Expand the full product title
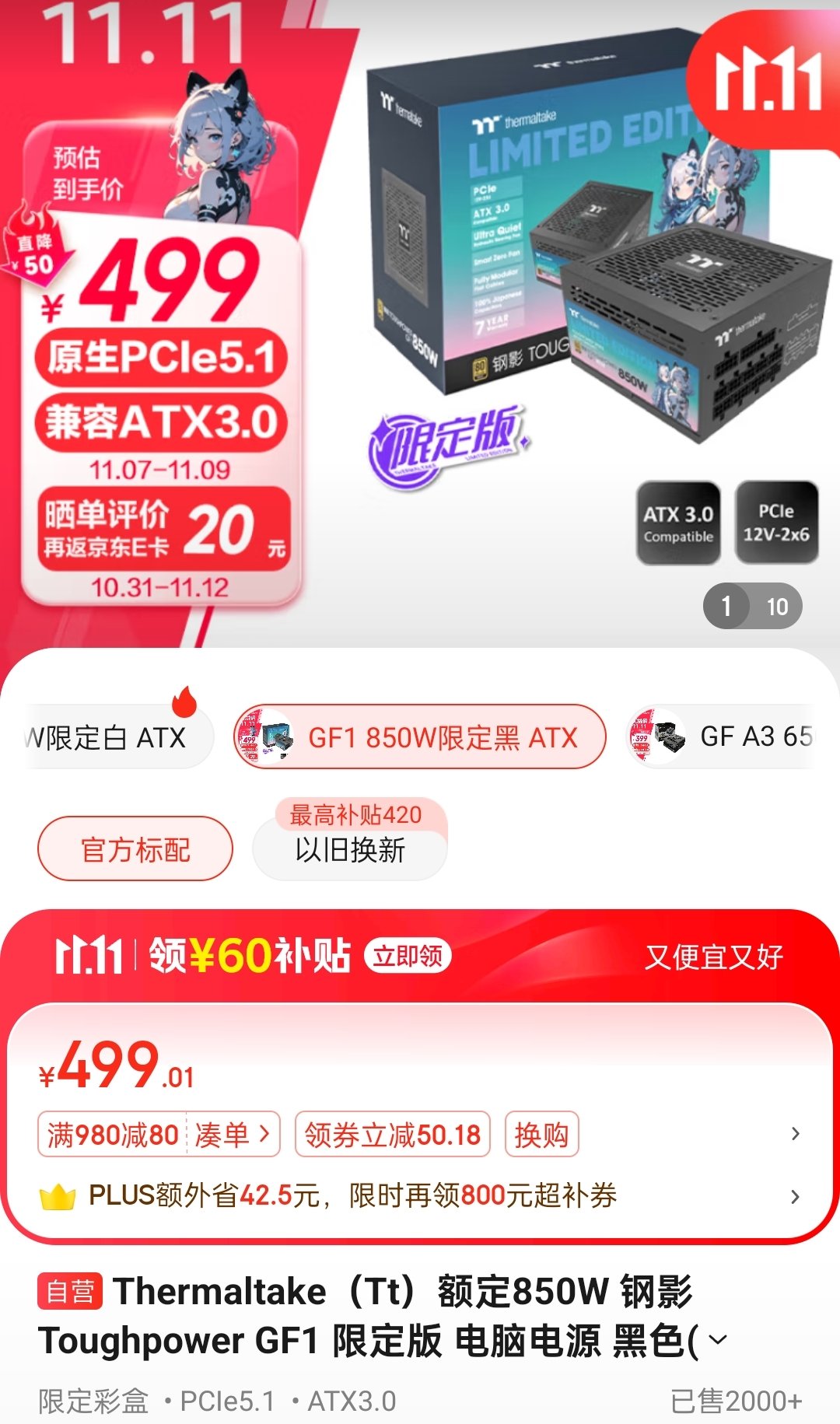The width and height of the screenshot is (840, 1424). point(718,1340)
